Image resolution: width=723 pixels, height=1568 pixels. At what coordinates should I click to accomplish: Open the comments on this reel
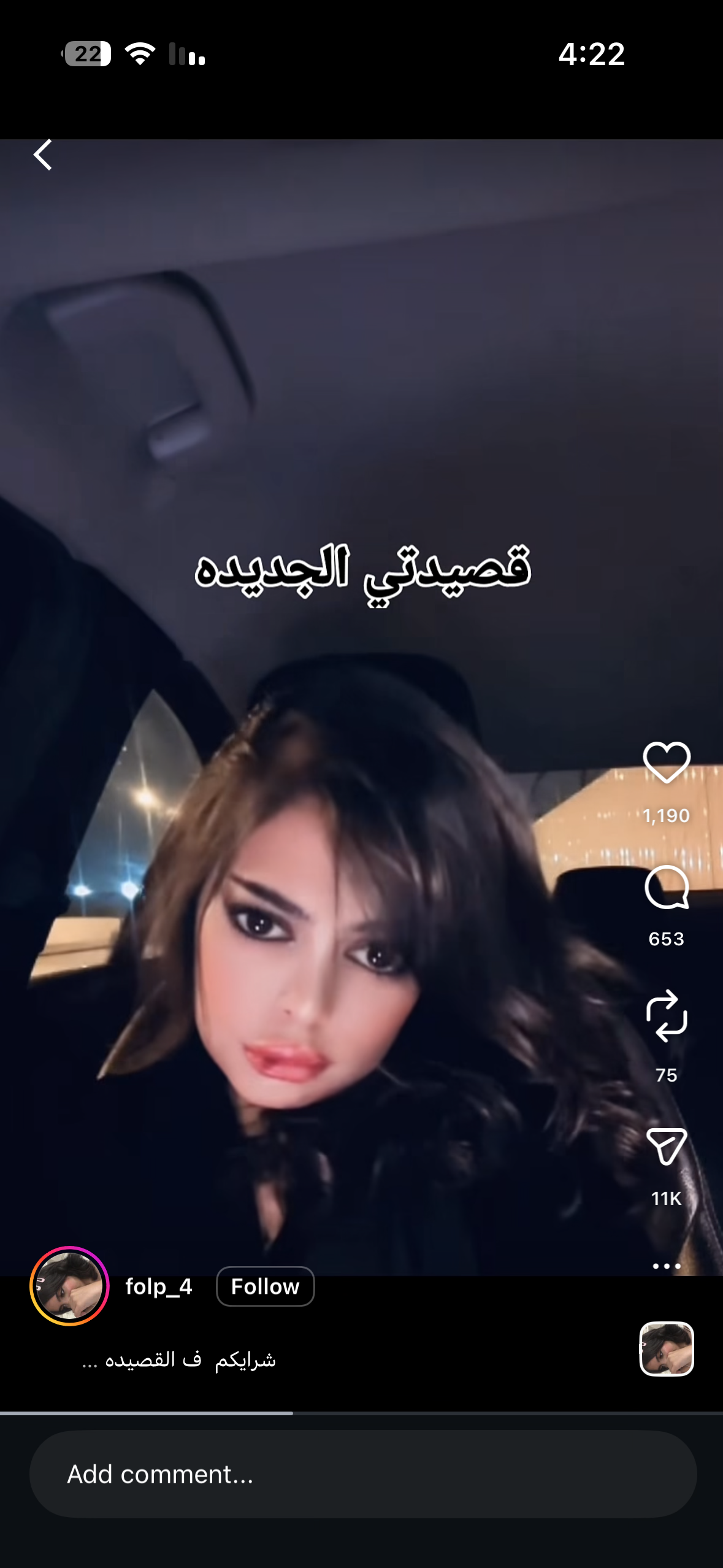(x=667, y=888)
